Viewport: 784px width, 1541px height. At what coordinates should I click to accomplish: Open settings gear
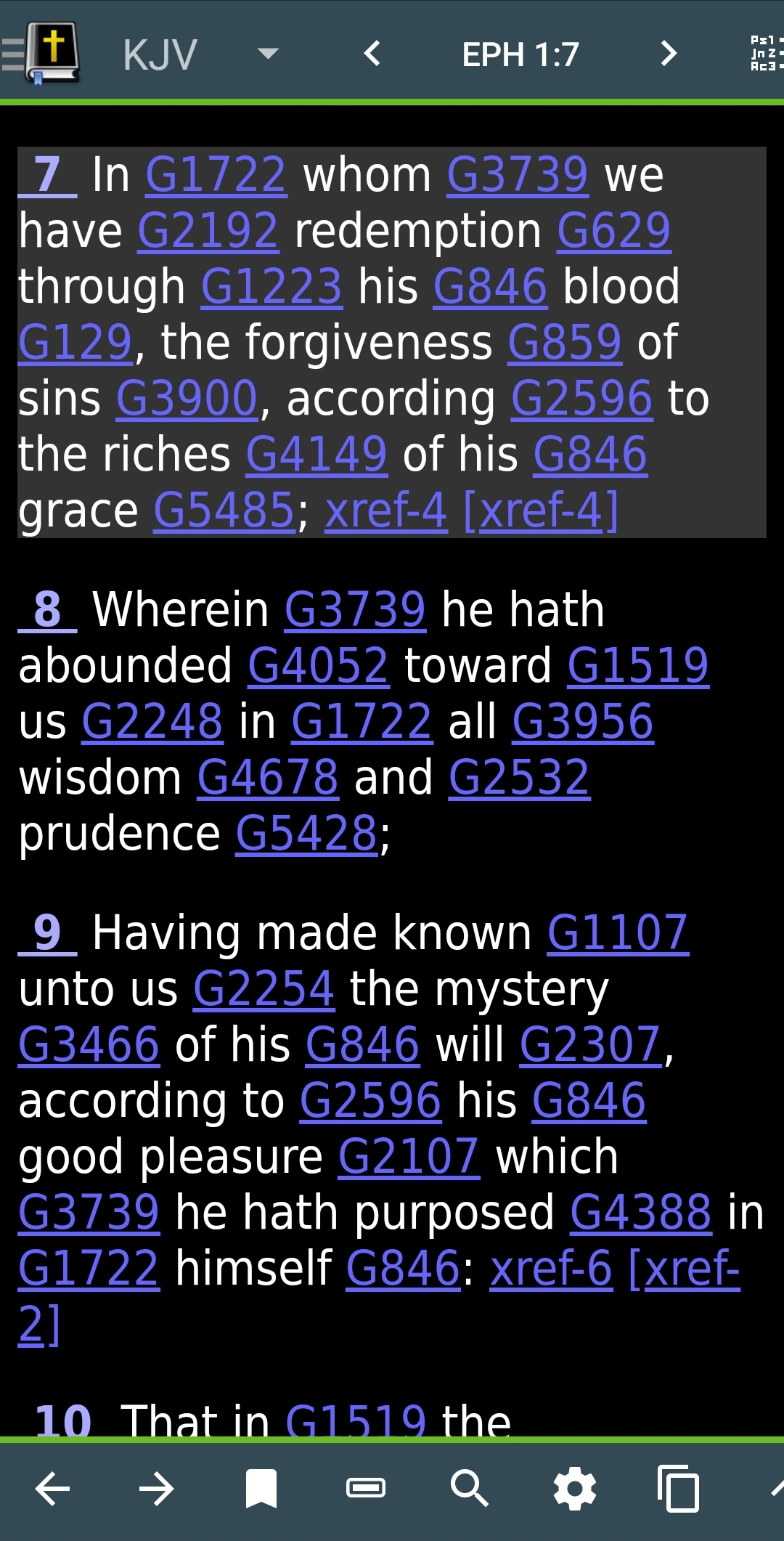(574, 1489)
